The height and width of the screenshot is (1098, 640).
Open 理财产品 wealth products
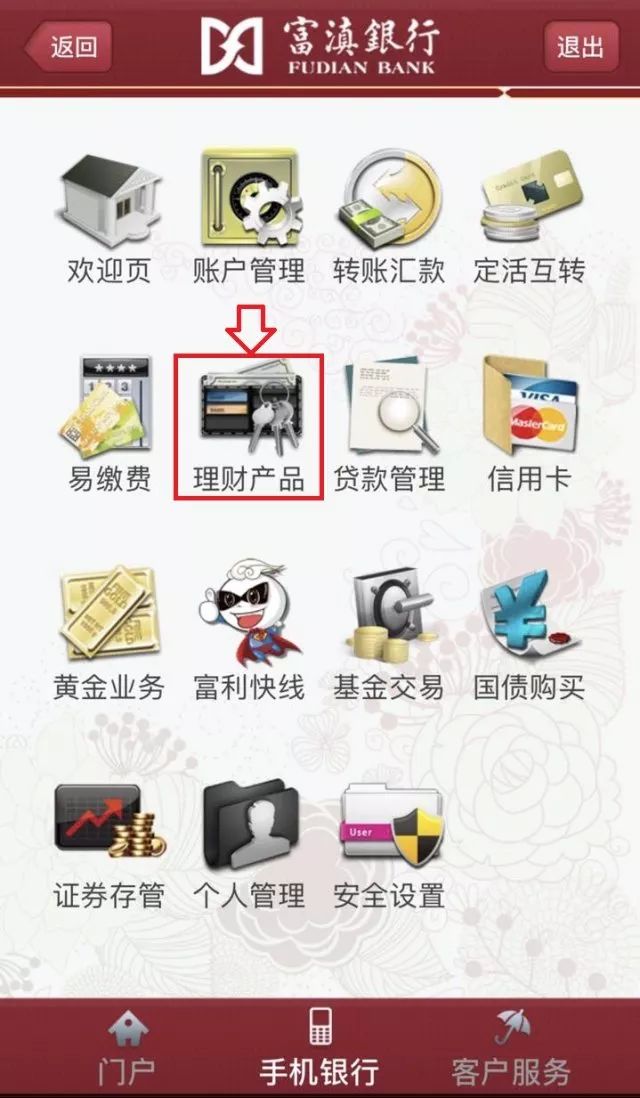click(248, 427)
